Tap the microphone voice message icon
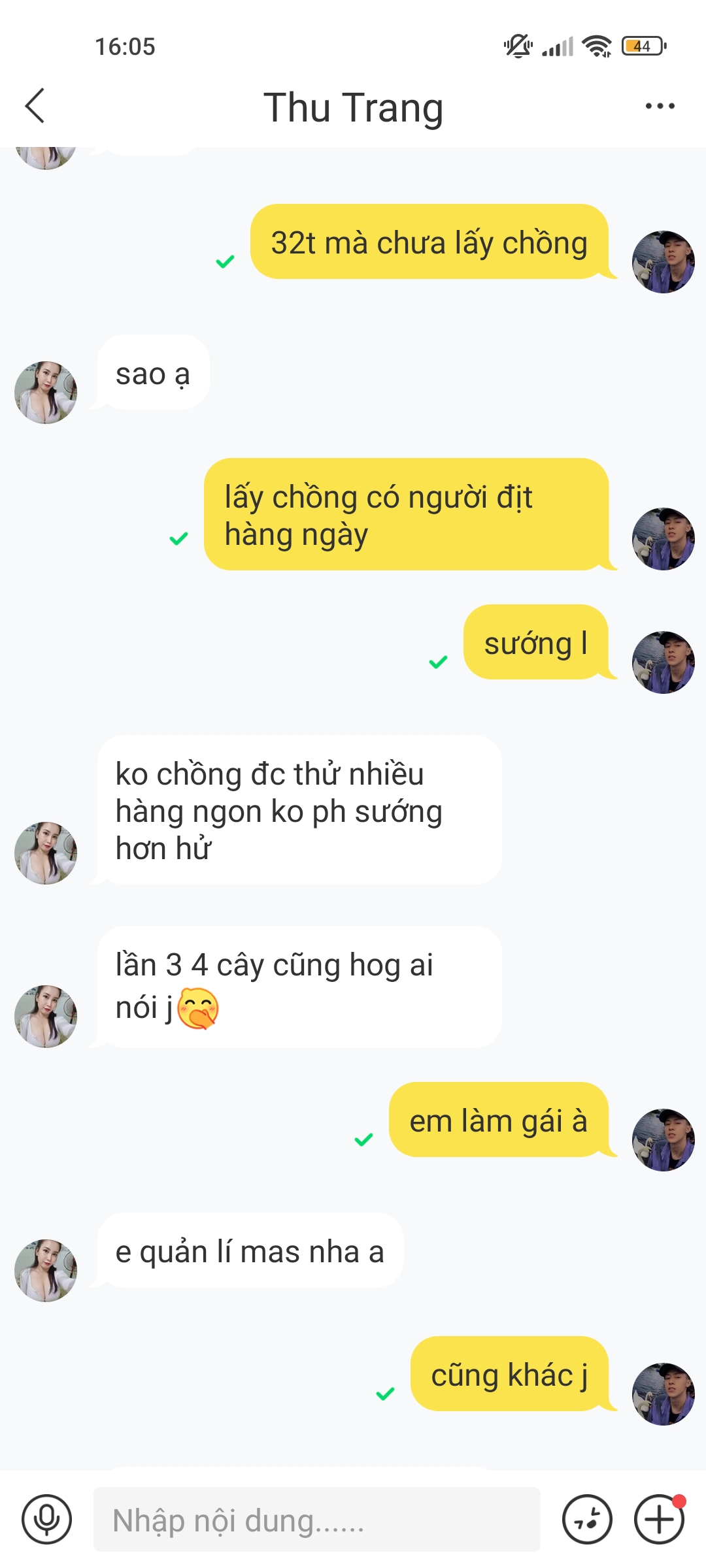This screenshot has height=1568, width=706. [46, 1519]
